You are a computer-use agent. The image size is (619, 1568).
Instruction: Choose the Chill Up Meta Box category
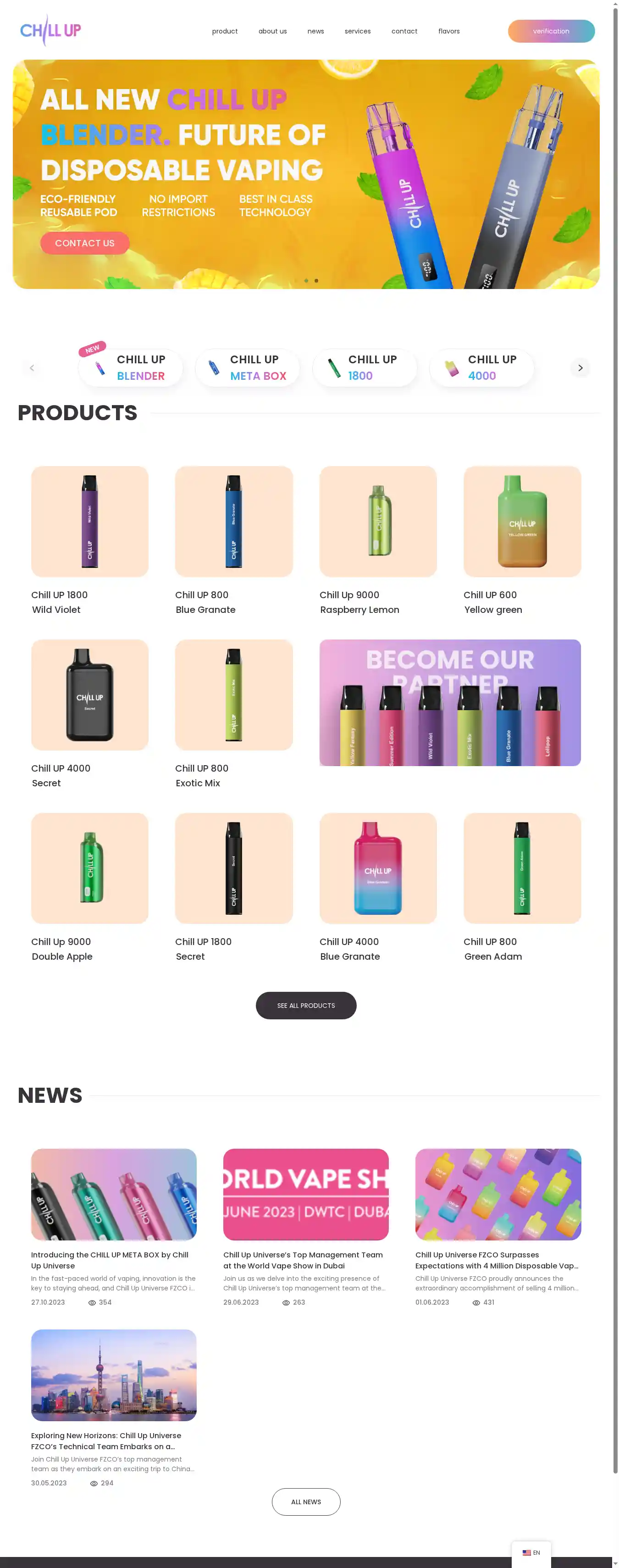coord(247,367)
